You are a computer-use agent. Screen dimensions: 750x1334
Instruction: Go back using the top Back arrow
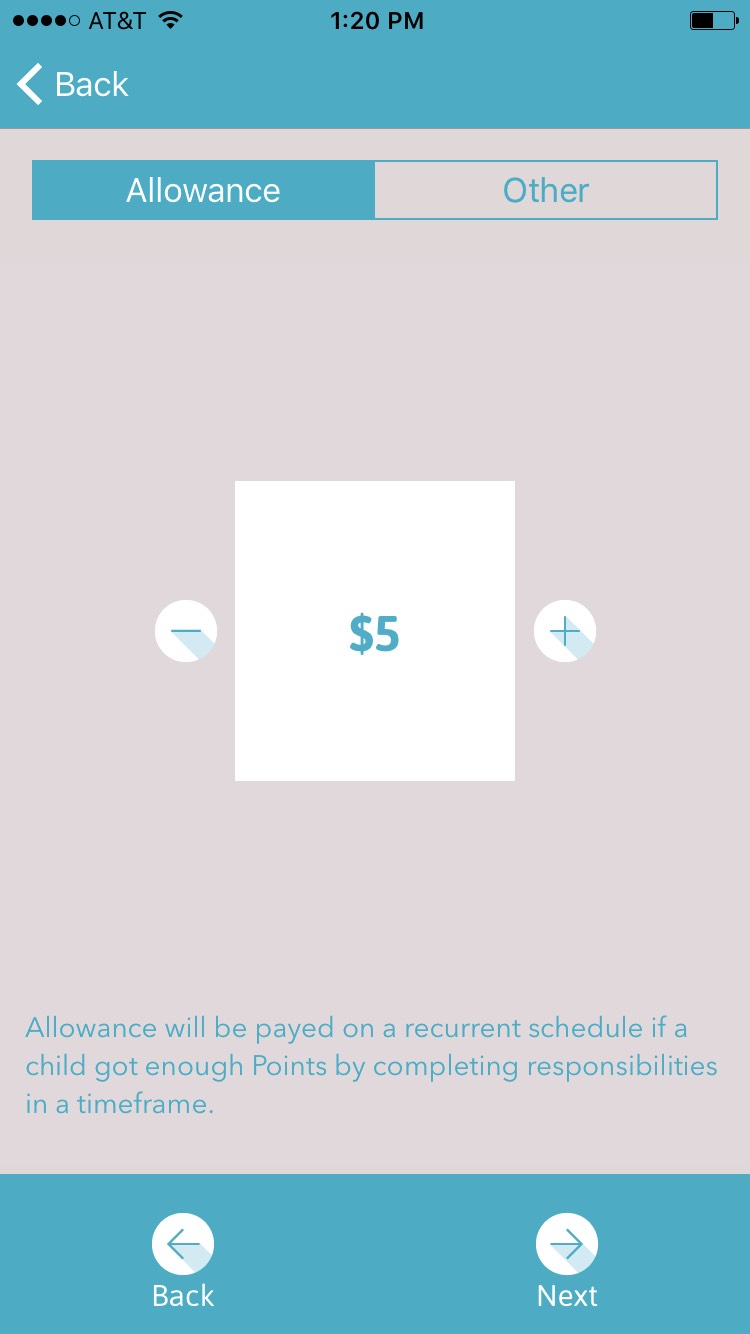coord(73,85)
